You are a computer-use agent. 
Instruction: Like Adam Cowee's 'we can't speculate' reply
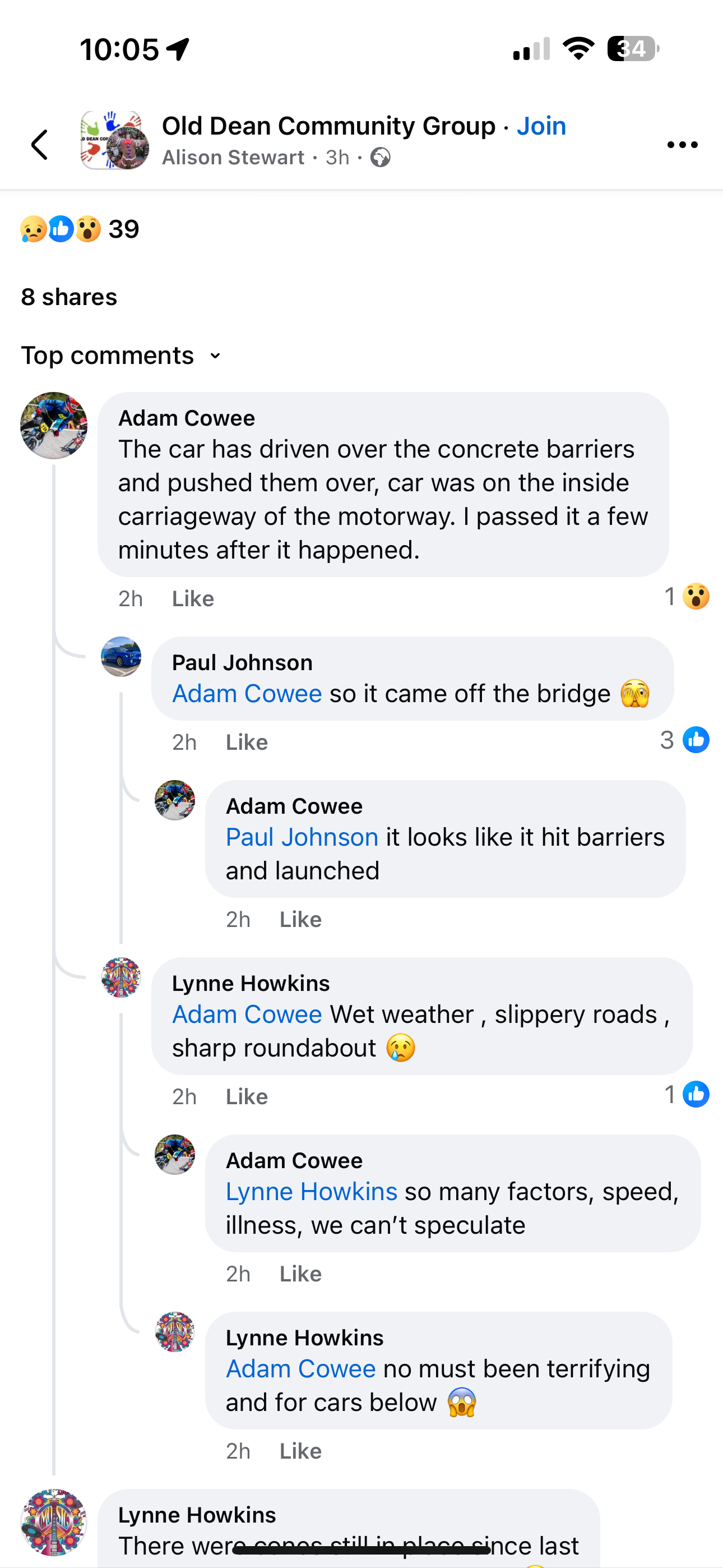pos(300,1274)
